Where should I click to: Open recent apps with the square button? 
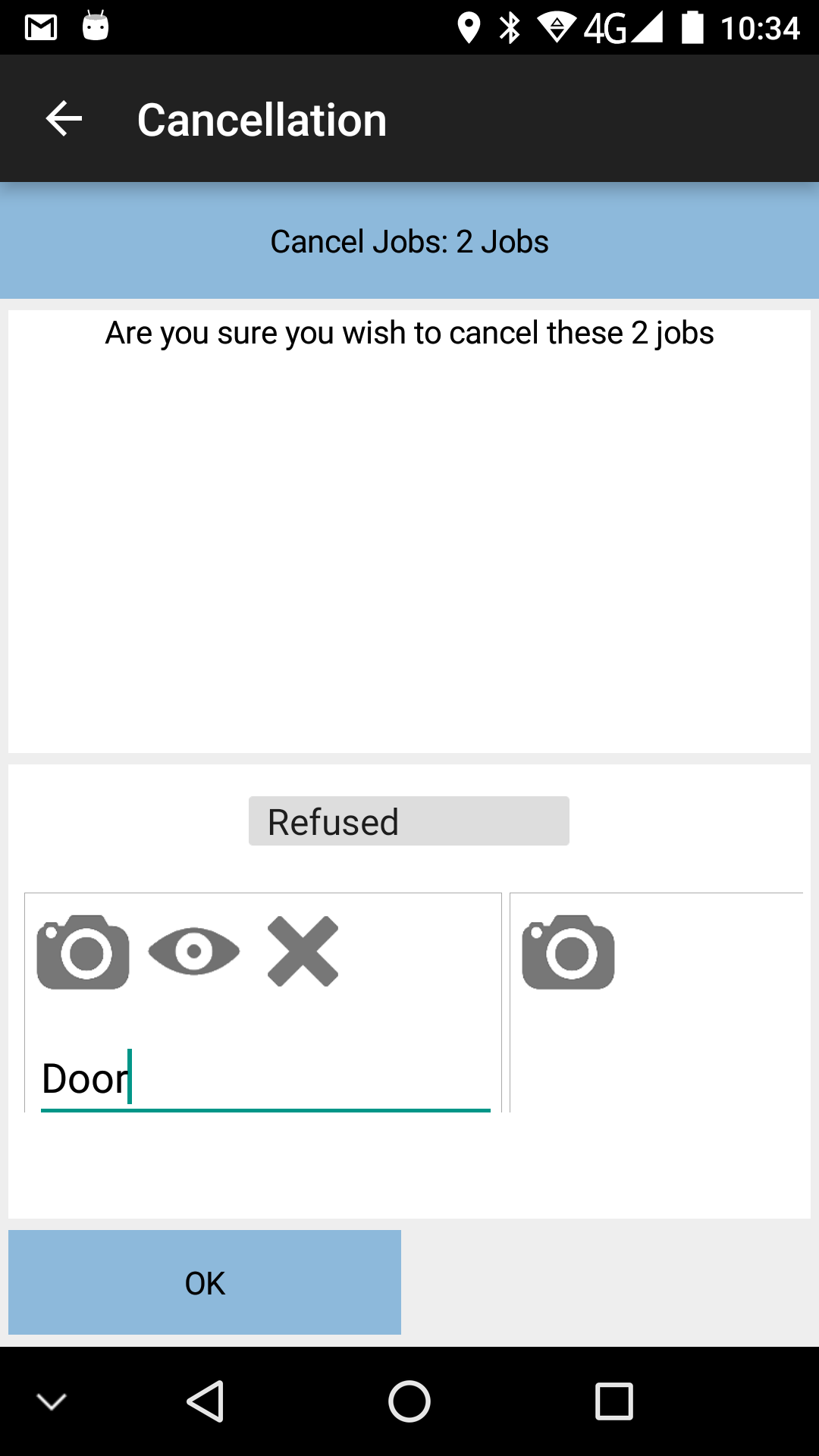tap(614, 1401)
